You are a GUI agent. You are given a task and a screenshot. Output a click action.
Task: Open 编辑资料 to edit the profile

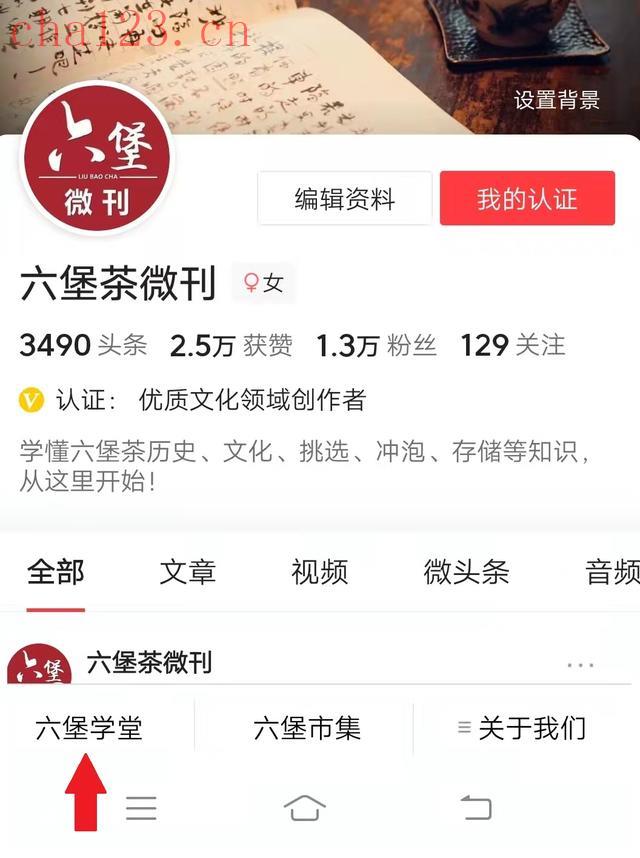345,198
